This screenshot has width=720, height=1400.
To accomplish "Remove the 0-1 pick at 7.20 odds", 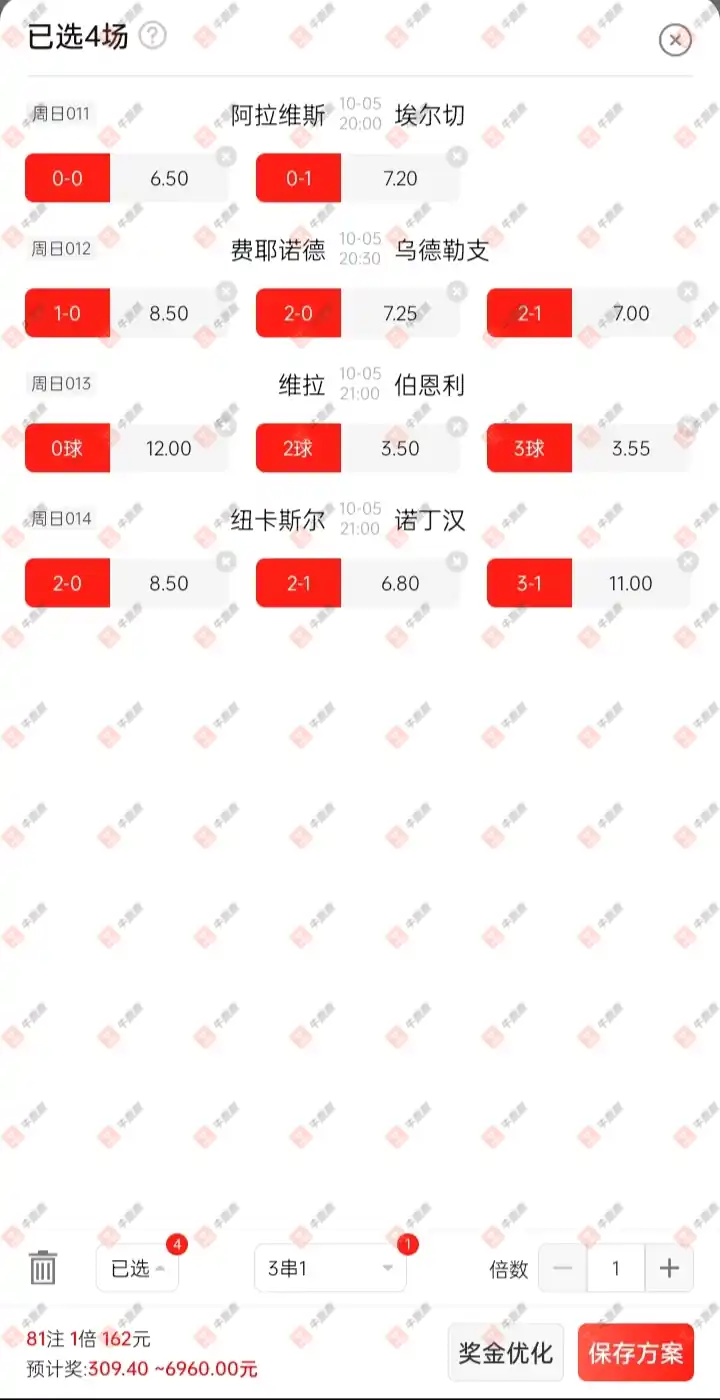I will (457, 156).
